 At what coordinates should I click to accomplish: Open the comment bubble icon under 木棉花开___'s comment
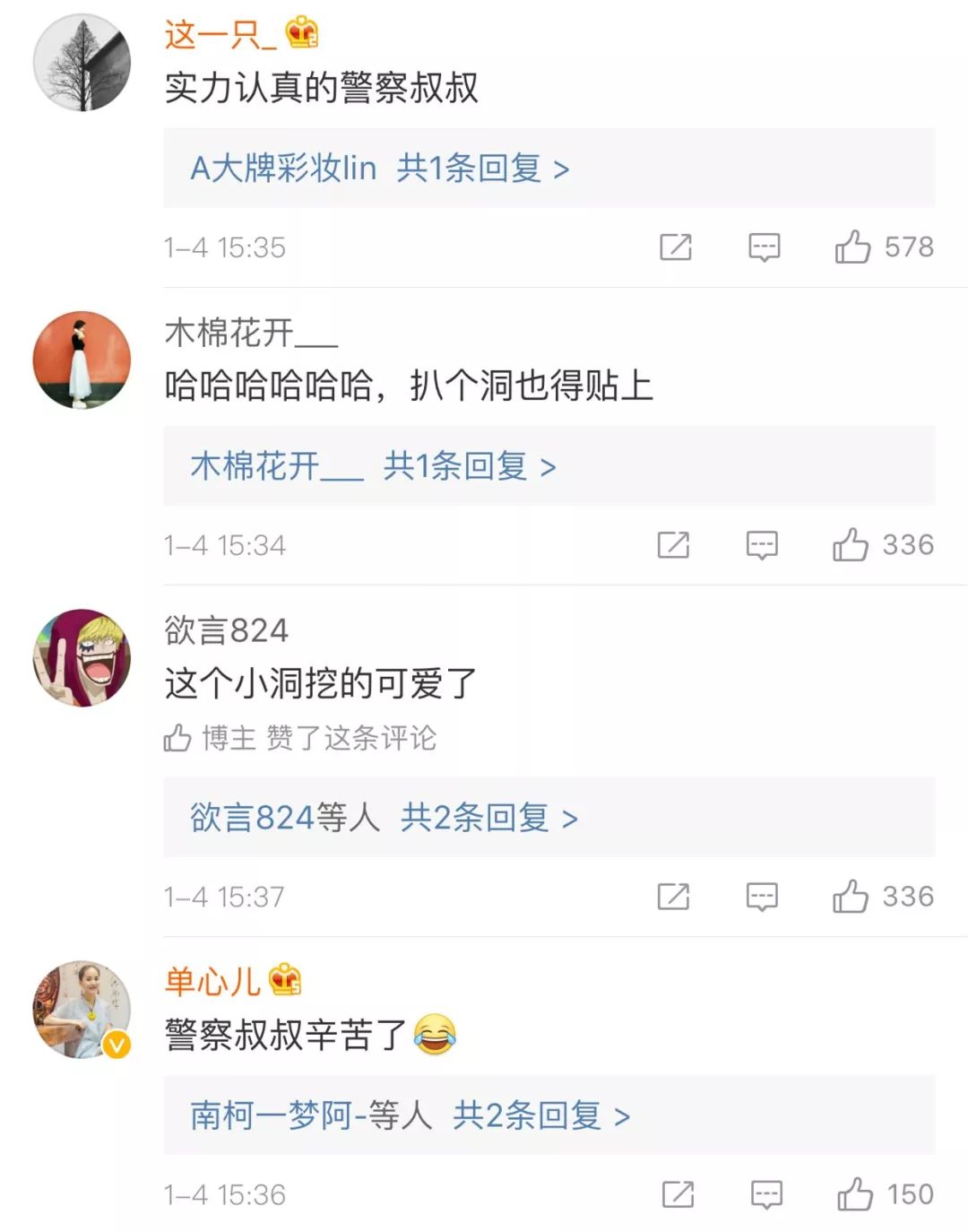(762, 545)
